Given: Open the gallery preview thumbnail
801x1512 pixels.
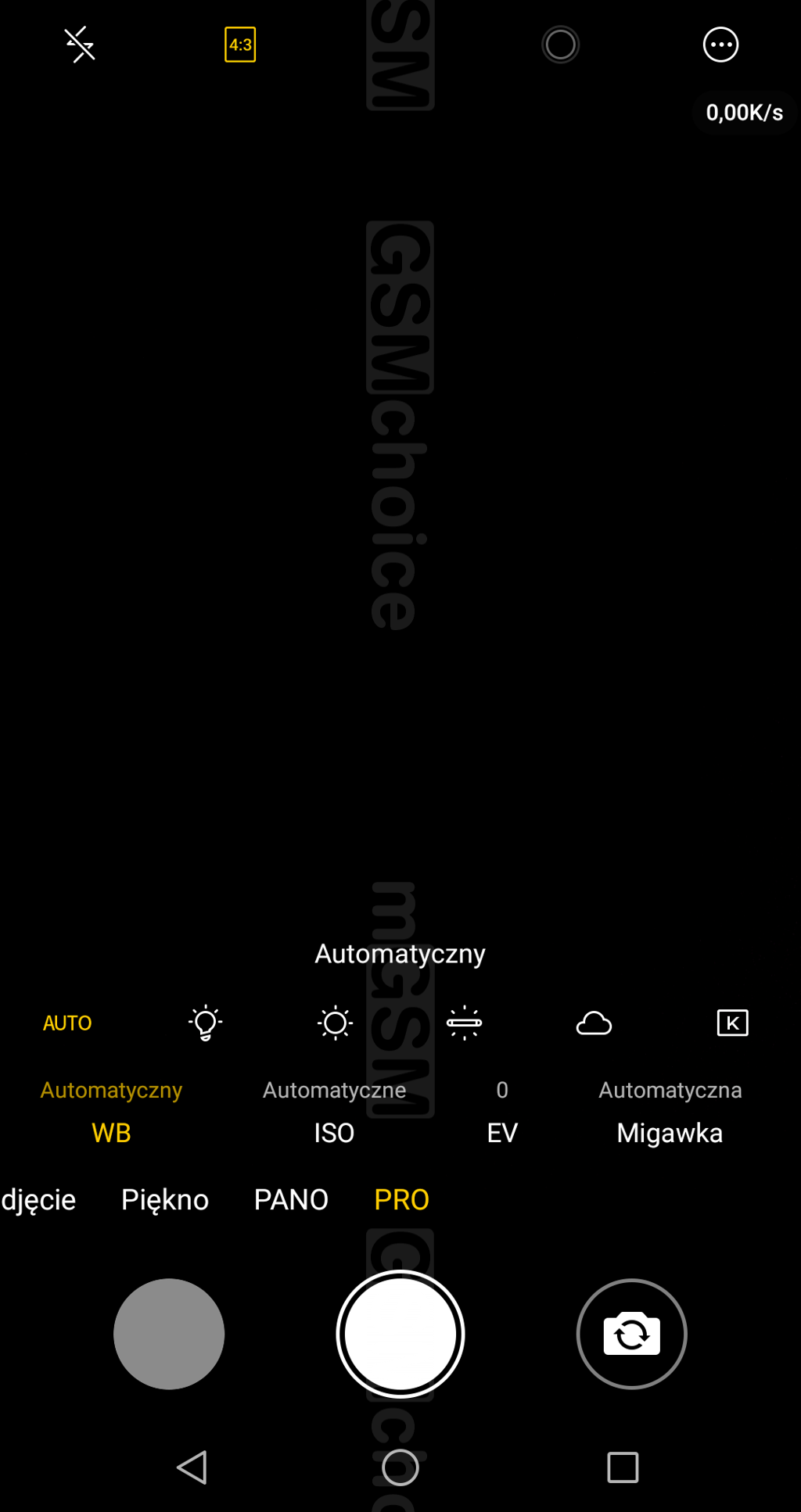Looking at the screenshot, I should click(169, 1334).
